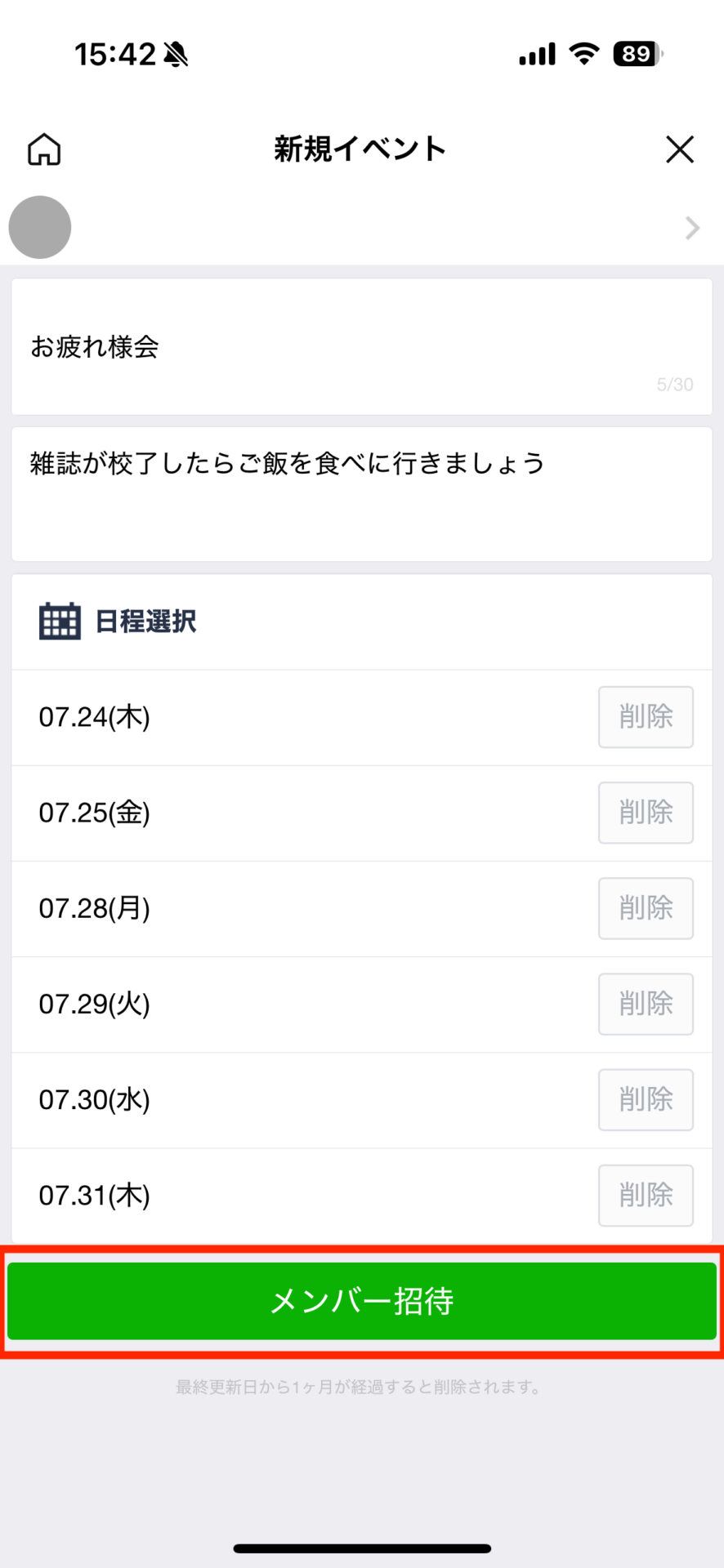Close the 新規イベント screen
This screenshot has height=1568, width=724.
click(x=680, y=149)
